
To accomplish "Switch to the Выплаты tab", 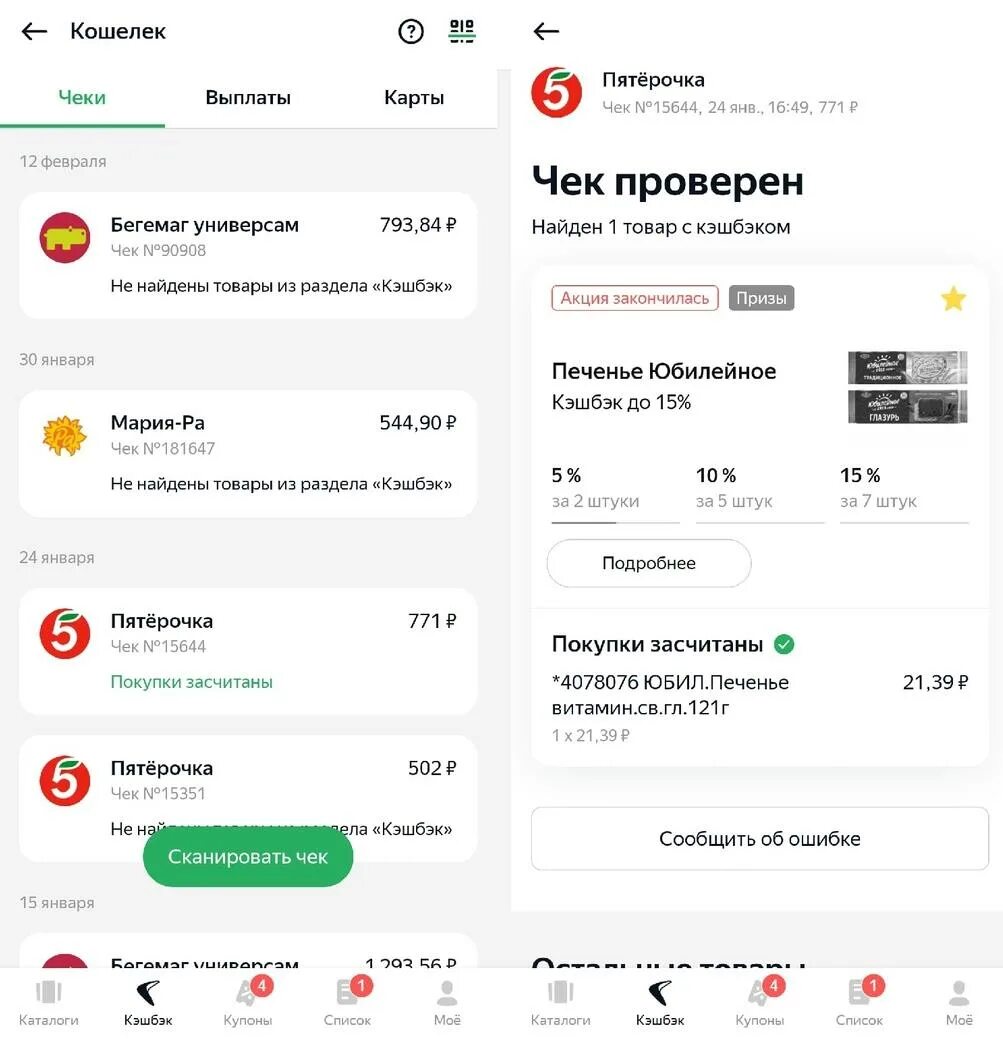I will point(248,98).
